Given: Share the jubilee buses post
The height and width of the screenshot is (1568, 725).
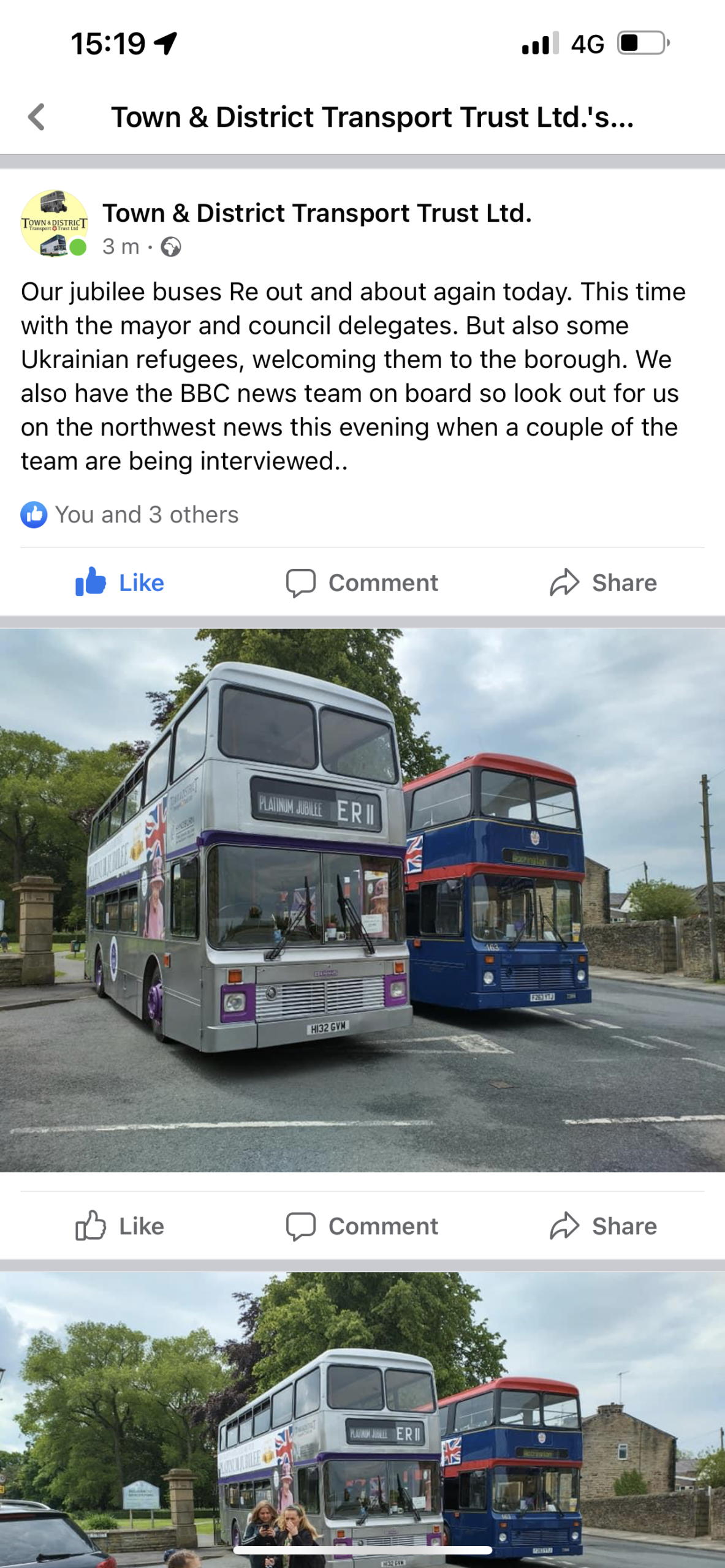Looking at the screenshot, I should (604, 582).
